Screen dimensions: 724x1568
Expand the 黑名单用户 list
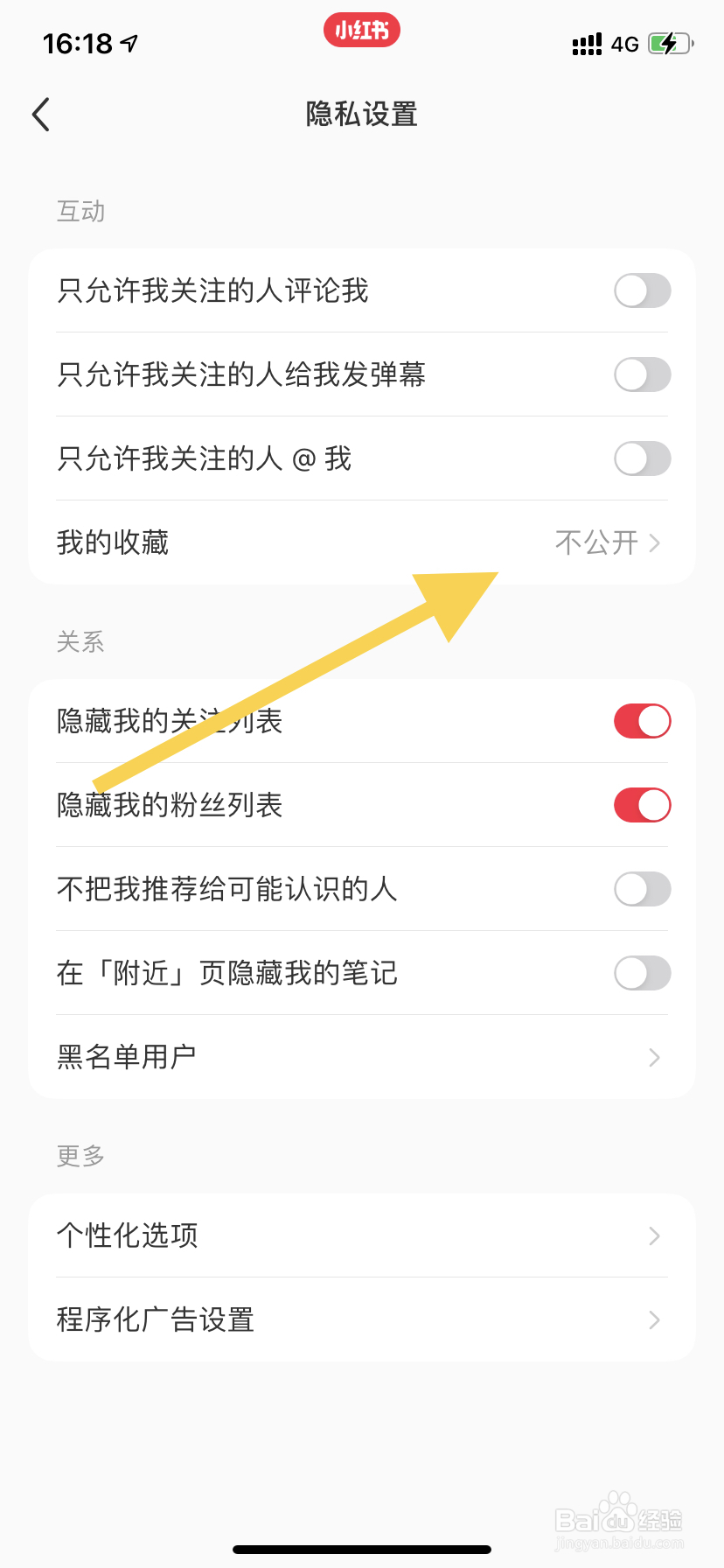point(362,1056)
